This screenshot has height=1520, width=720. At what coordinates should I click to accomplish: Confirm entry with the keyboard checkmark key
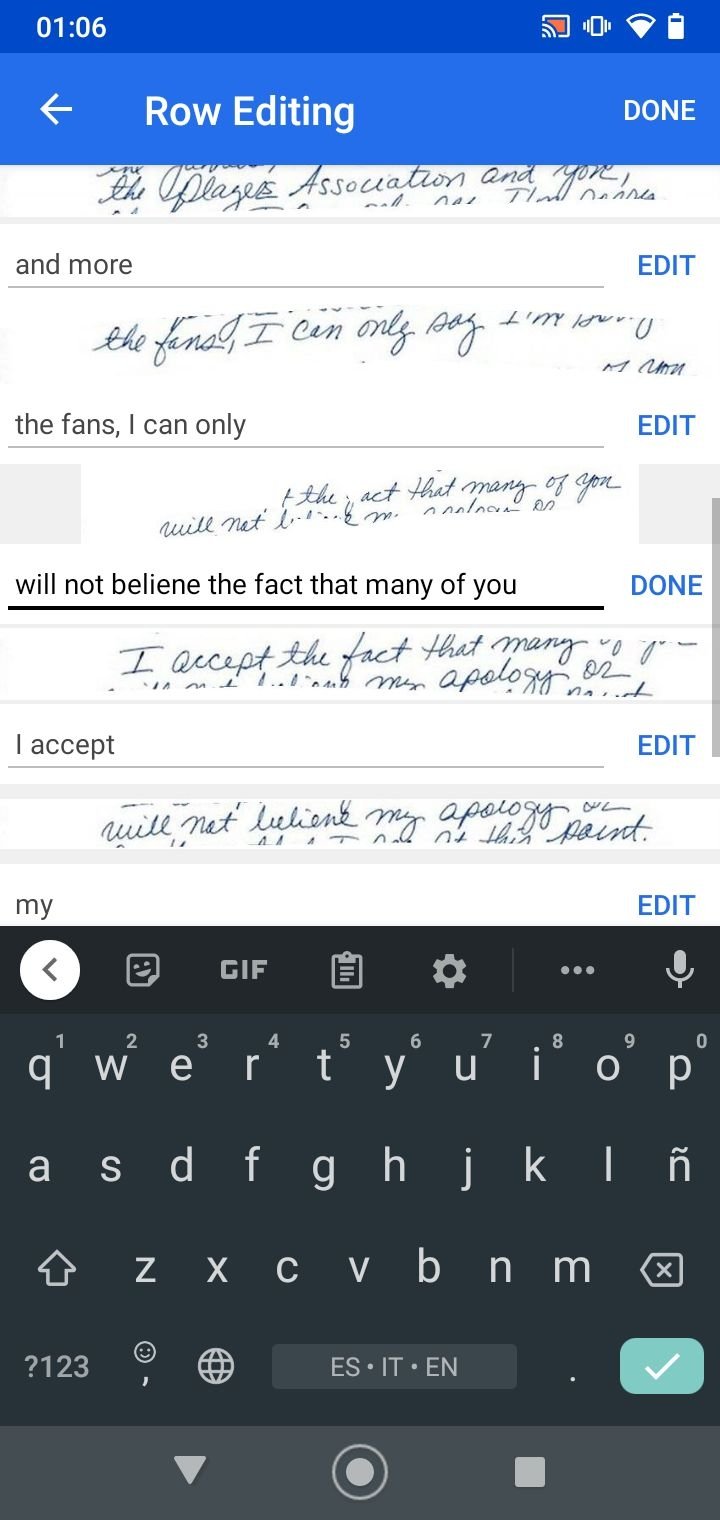coord(661,1366)
